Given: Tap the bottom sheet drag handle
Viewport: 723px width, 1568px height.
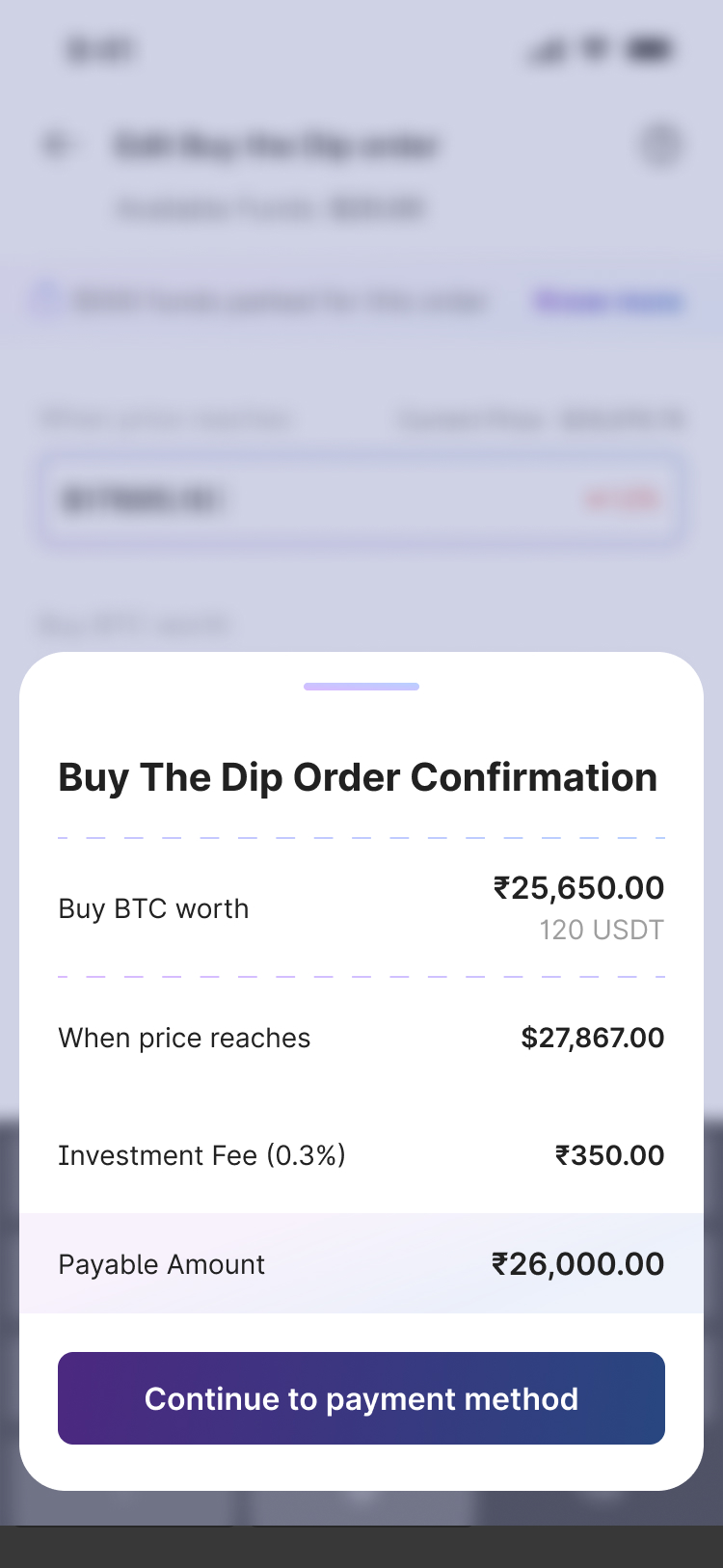Looking at the screenshot, I should 361,687.
